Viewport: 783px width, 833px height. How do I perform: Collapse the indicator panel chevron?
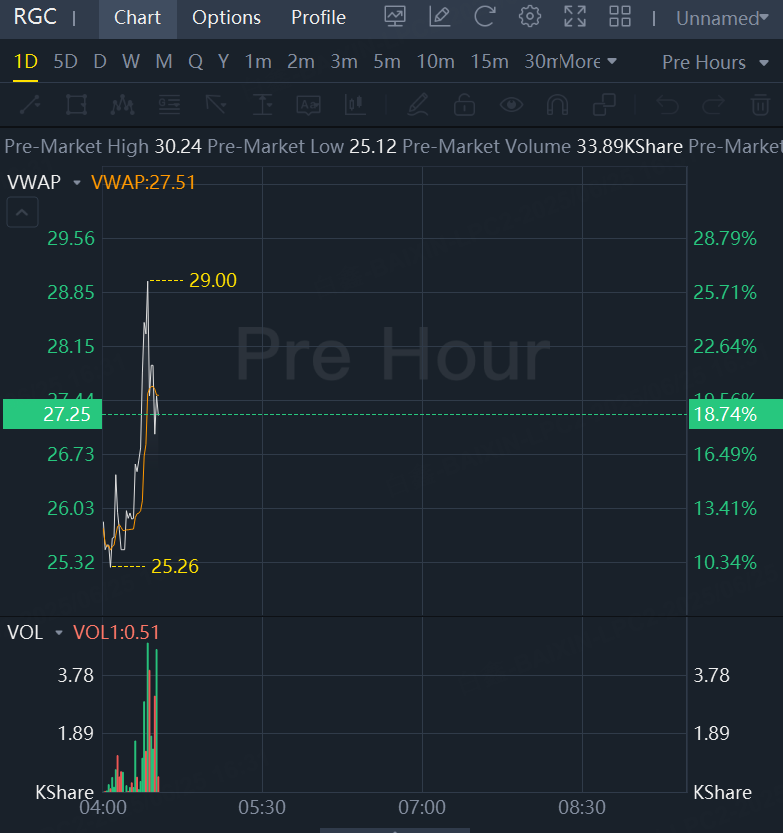(x=23, y=212)
